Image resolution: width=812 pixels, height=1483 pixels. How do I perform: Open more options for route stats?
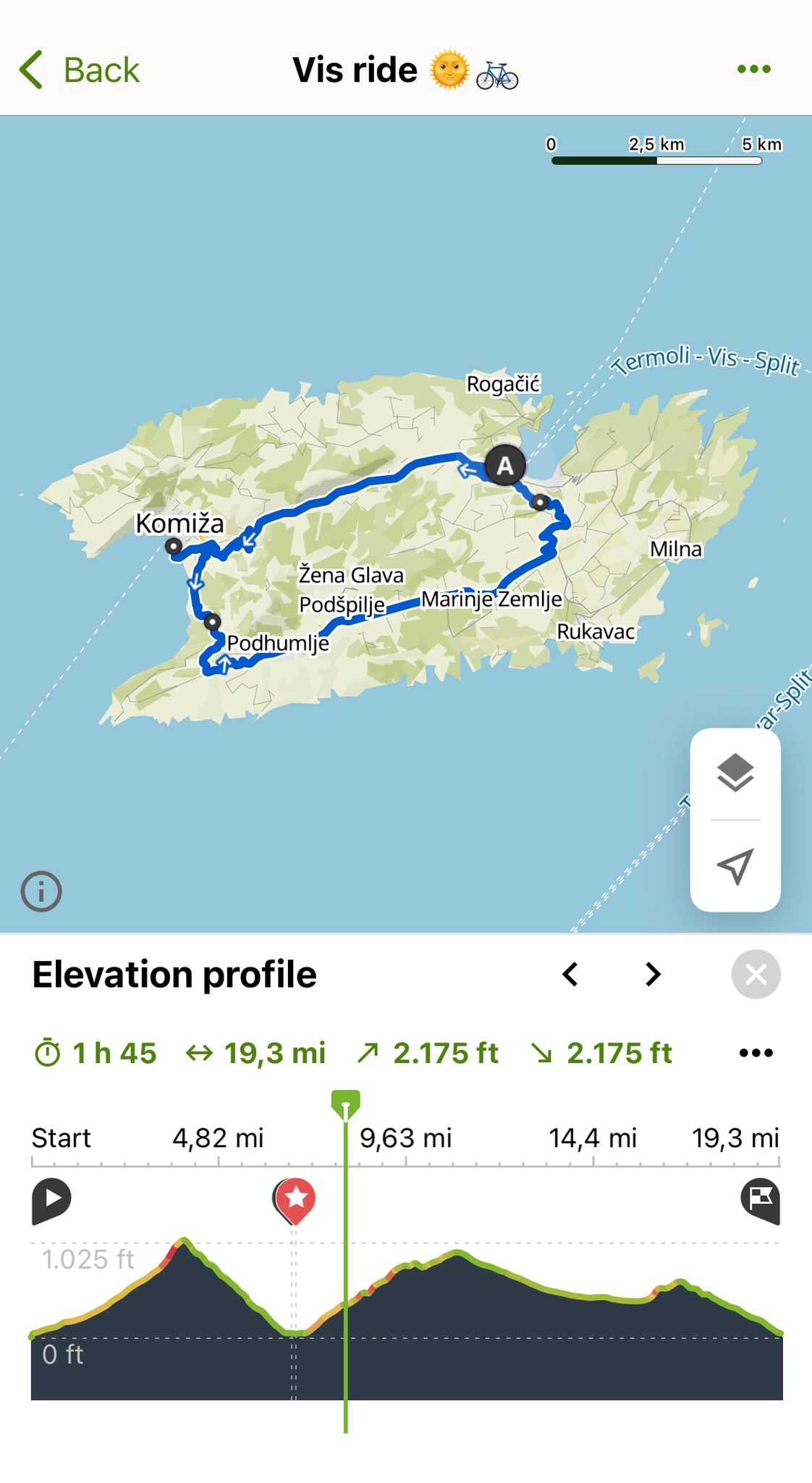point(756,1053)
